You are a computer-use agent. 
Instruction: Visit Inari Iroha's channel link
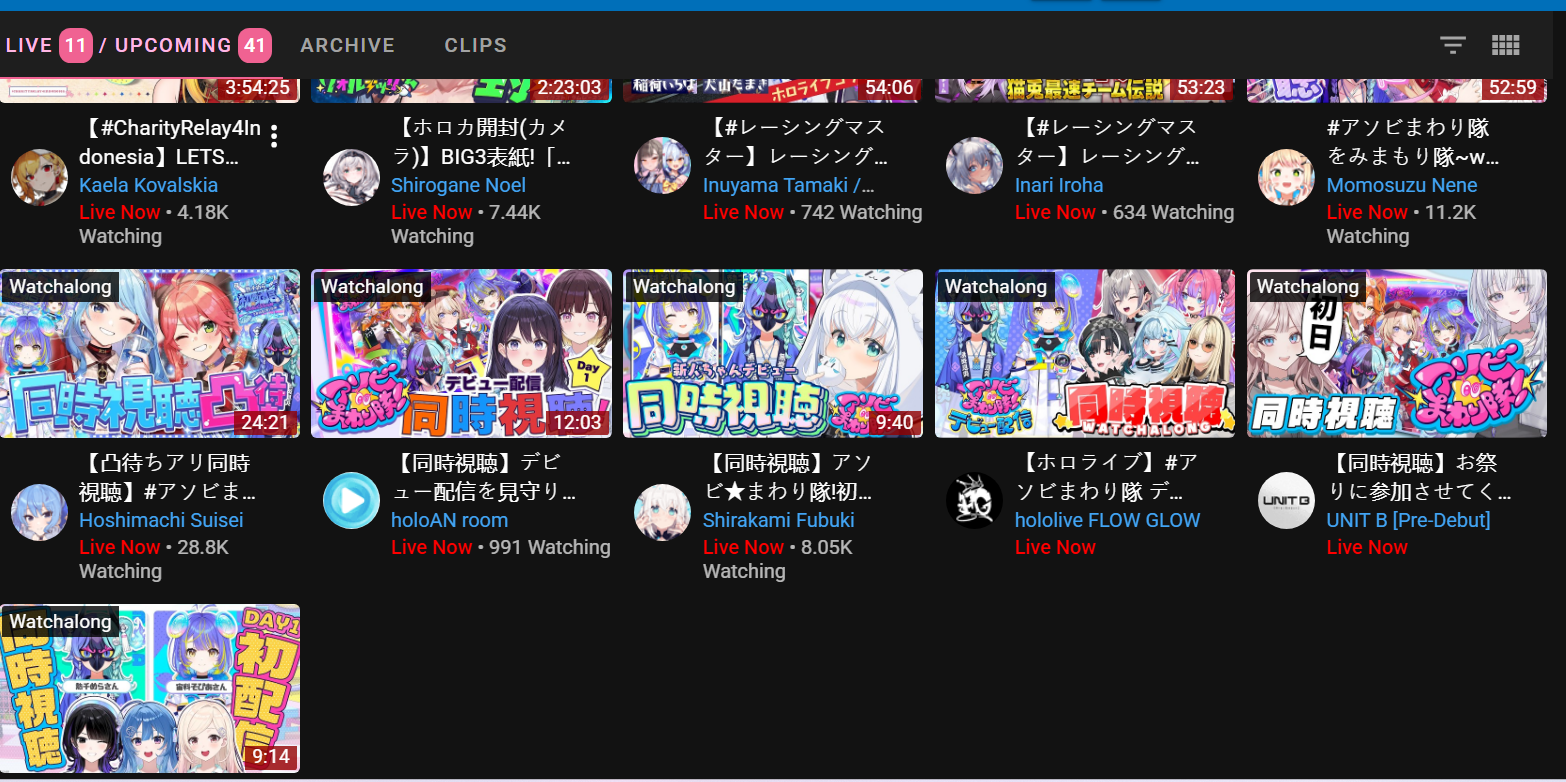click(x=1059, y=185)
